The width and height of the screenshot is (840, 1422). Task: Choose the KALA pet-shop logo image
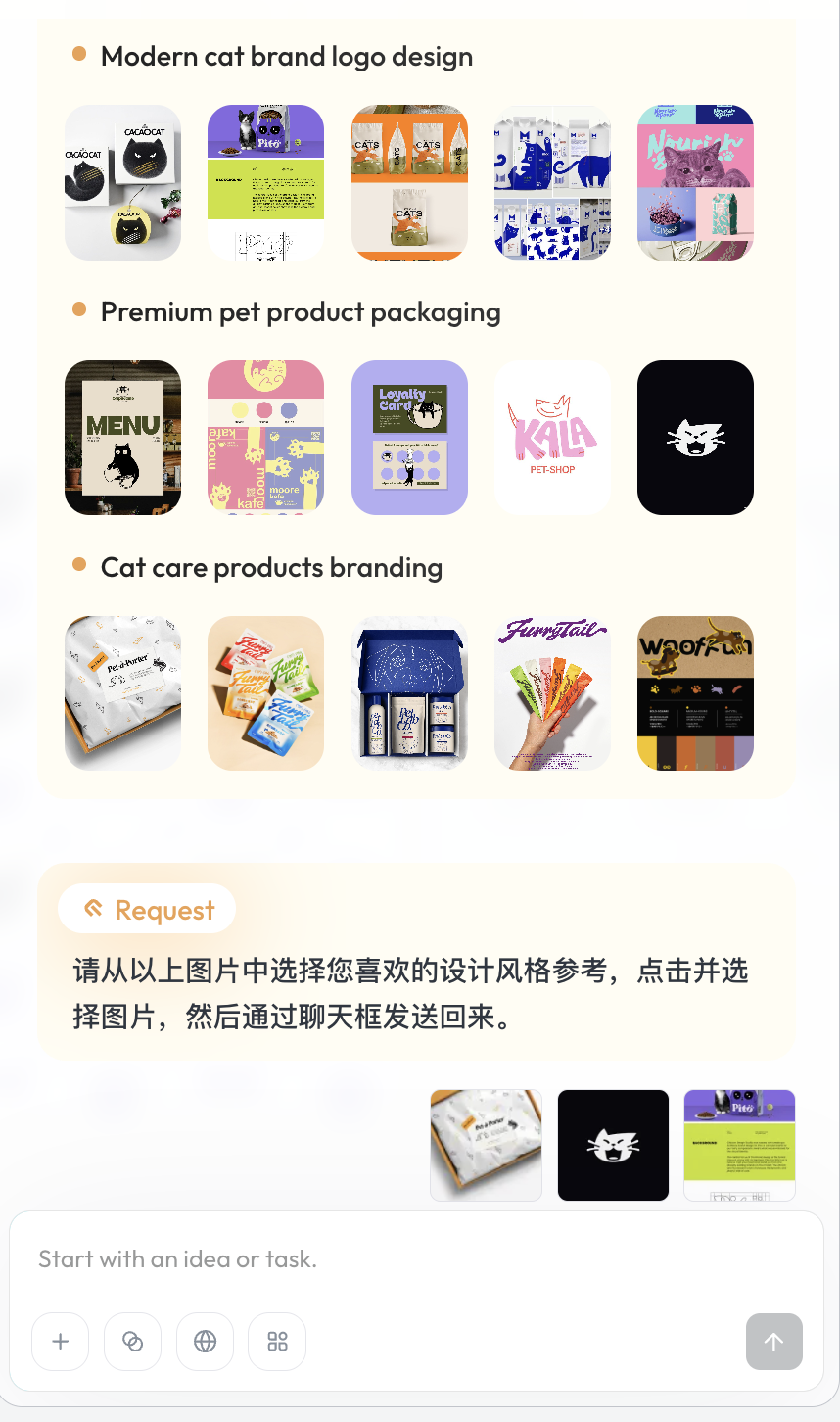pos(552,438)
